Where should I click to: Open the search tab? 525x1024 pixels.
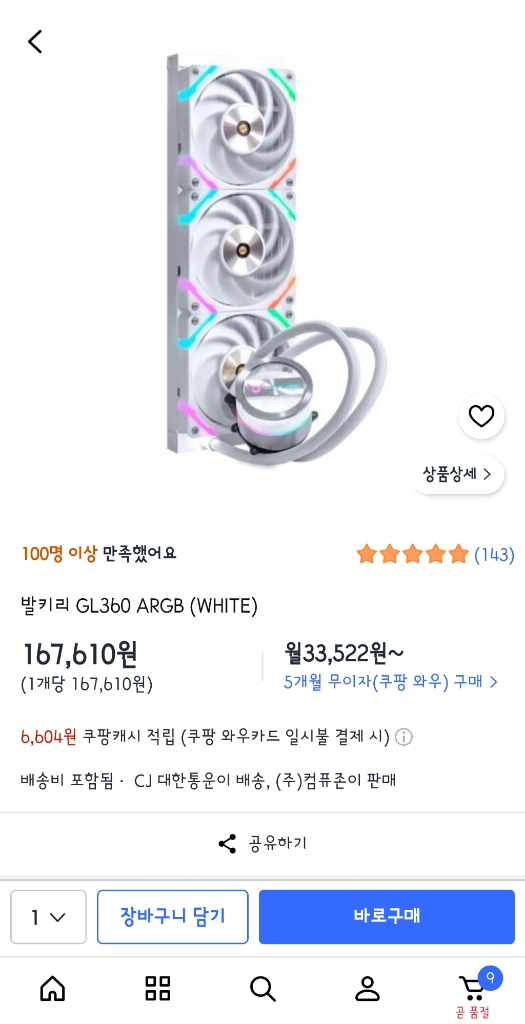tap(262, 989)
